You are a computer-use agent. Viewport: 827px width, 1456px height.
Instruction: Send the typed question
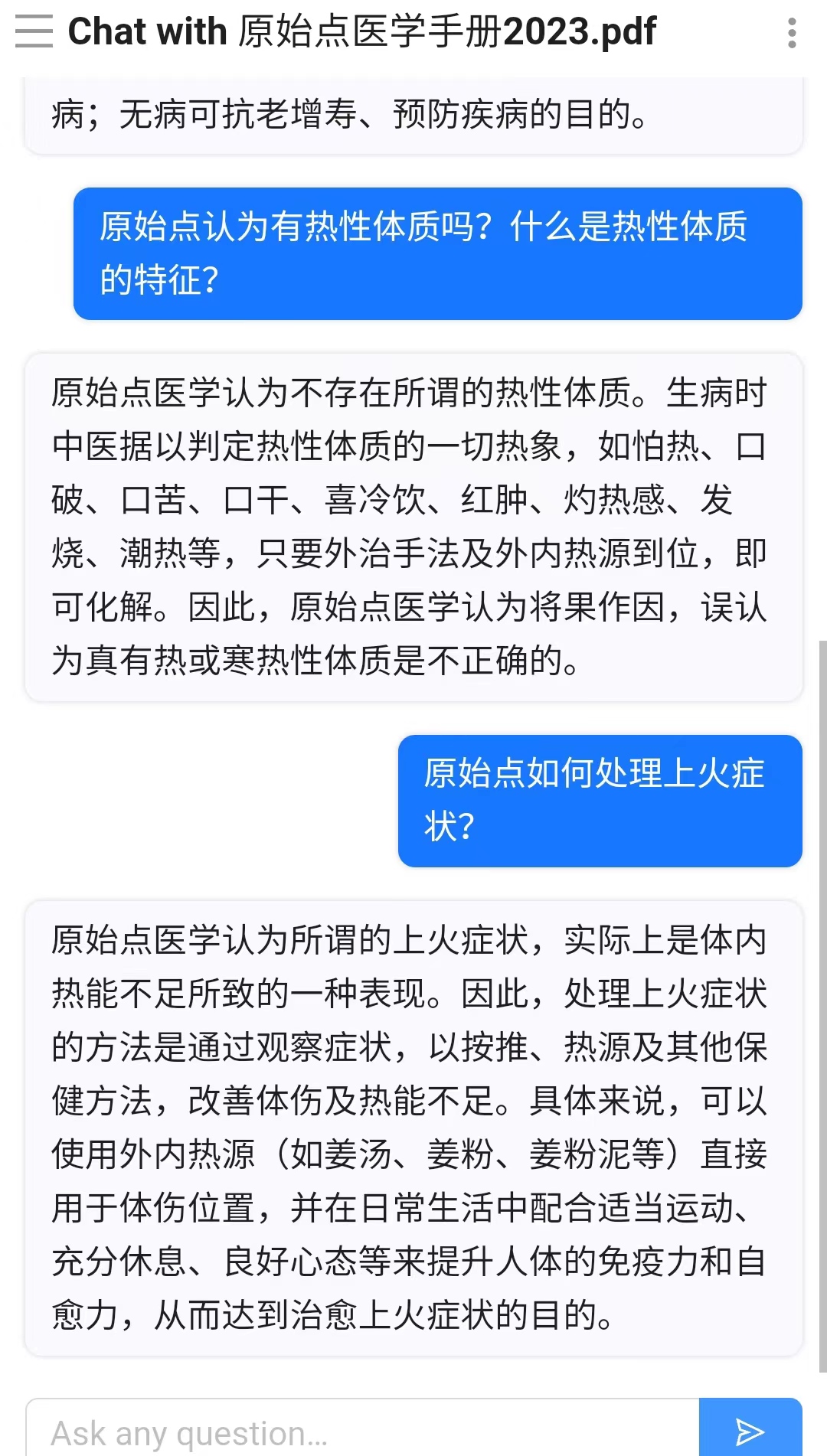coord(750,1430)
